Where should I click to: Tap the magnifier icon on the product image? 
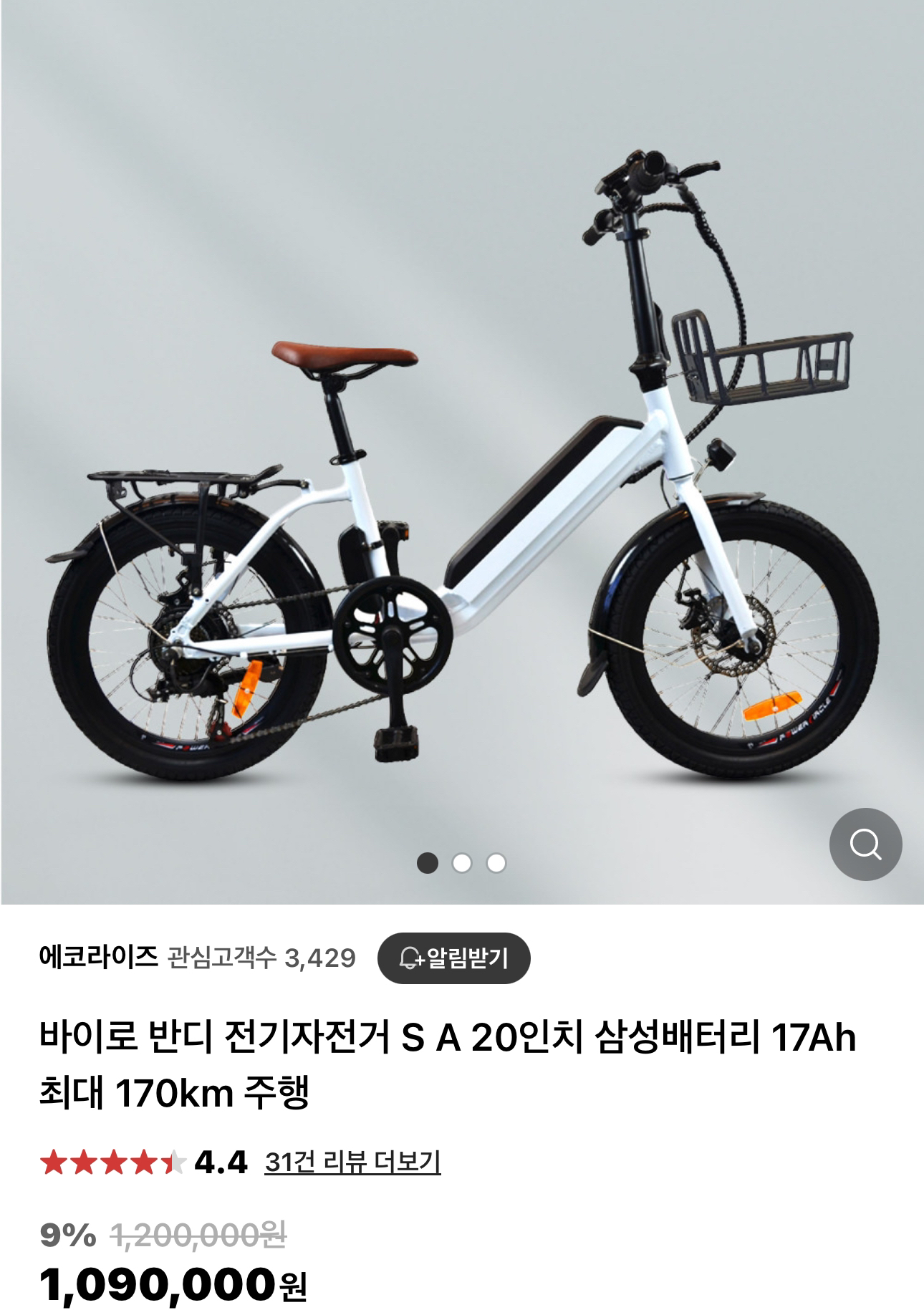point(865,844)
